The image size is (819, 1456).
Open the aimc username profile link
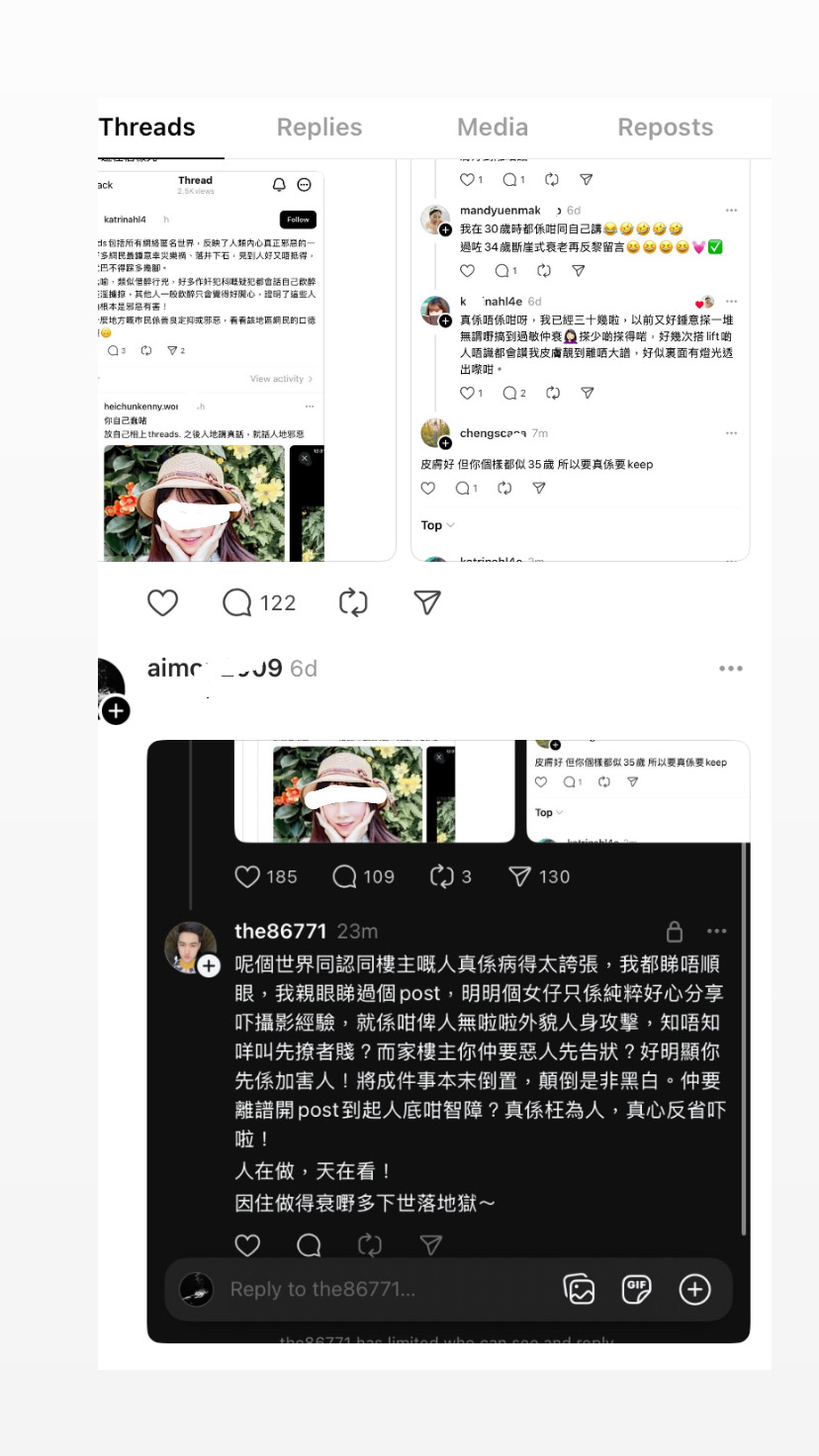[215, 669]
